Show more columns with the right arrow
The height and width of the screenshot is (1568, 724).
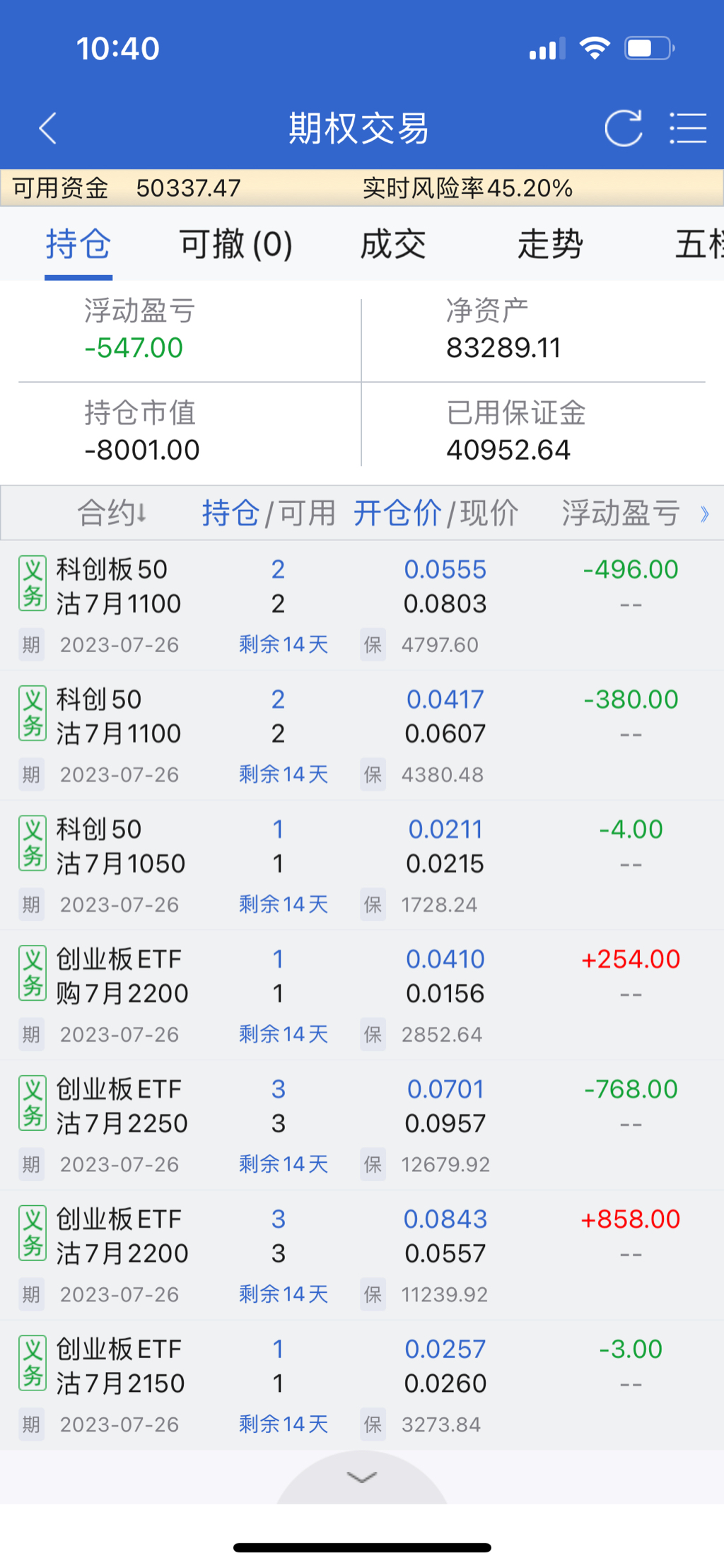[x=704, y=513]
